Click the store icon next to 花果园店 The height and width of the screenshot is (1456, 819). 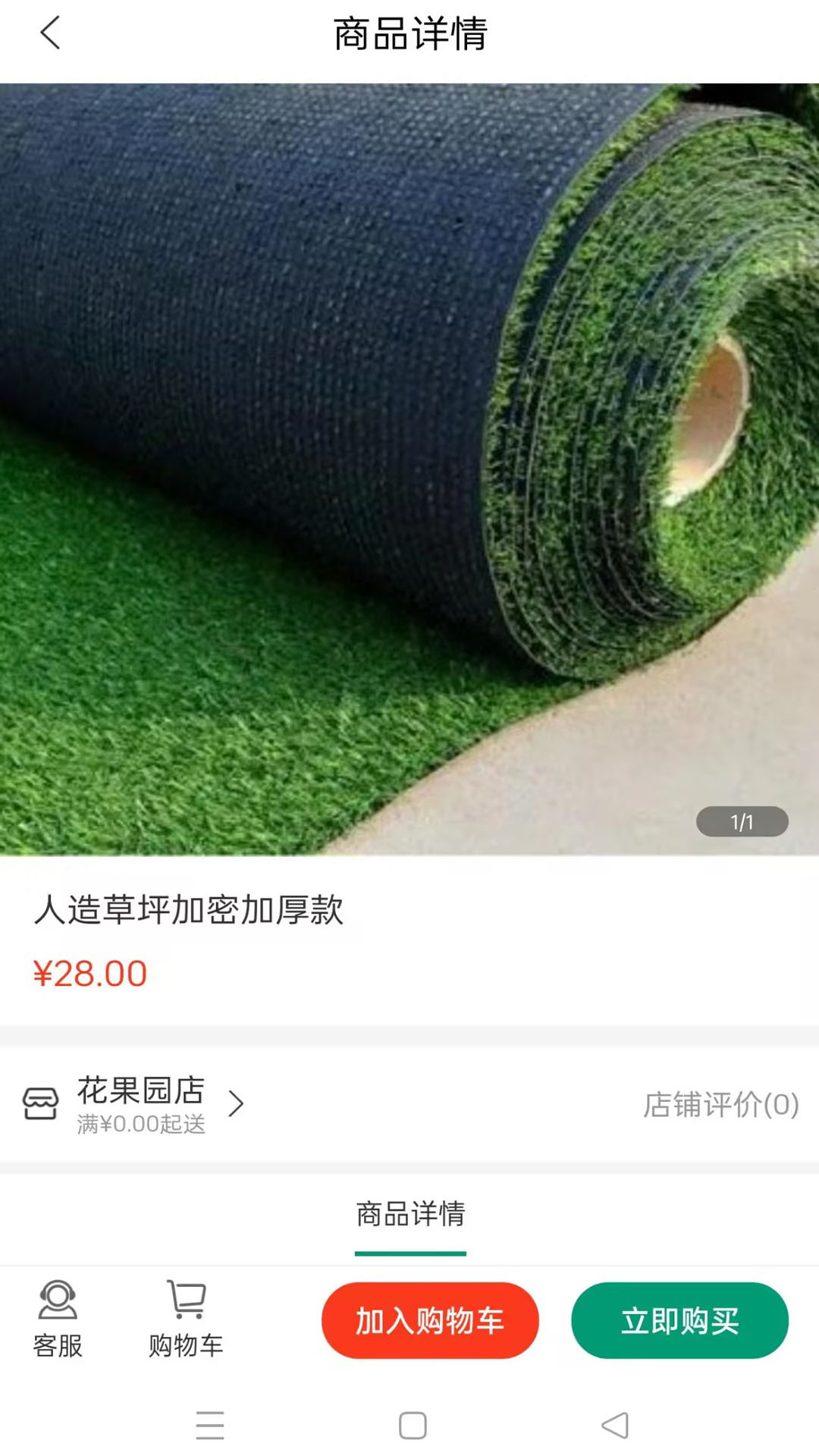point(42,1103)
